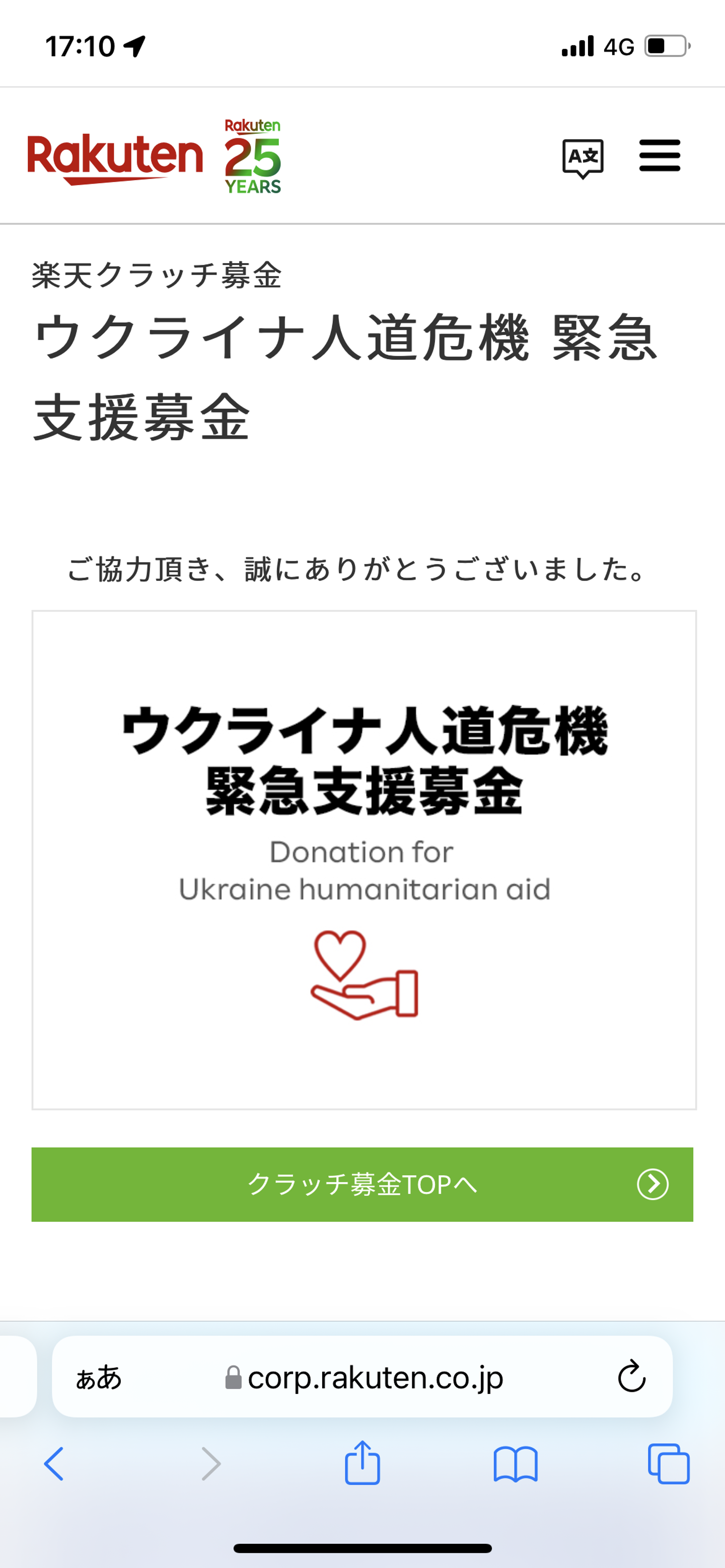
Task: Tap the corp.rakuten.co.jp address bar
Action: [x=365, y=1377]
